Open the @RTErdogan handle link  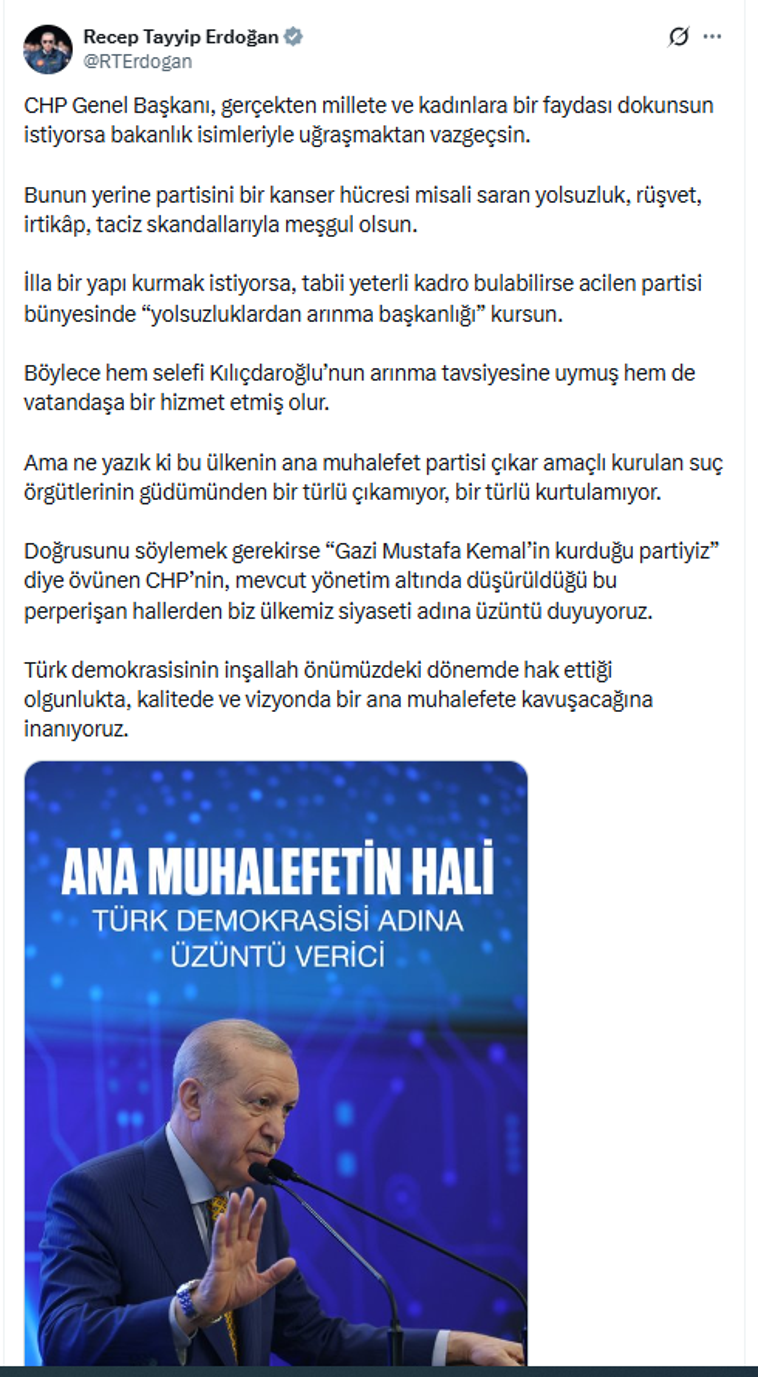pyautogui.click(x=138, y=61)
